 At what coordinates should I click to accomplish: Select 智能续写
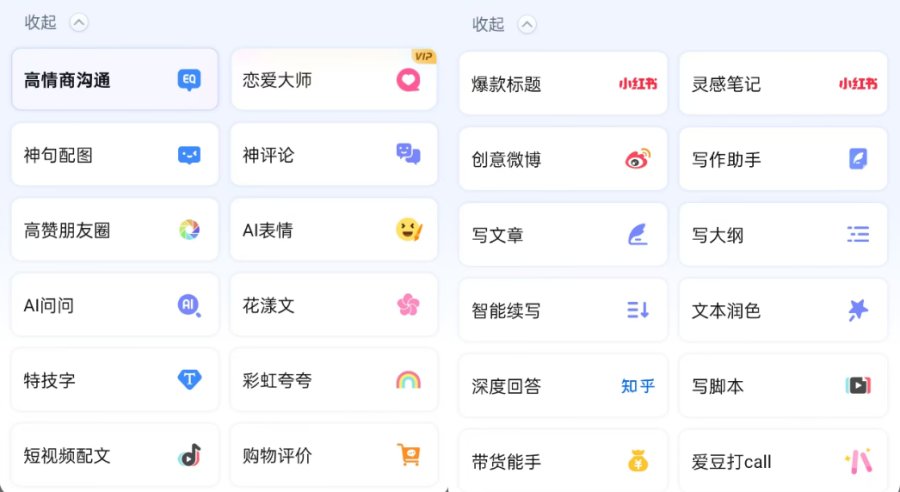[x=563, y=310]
